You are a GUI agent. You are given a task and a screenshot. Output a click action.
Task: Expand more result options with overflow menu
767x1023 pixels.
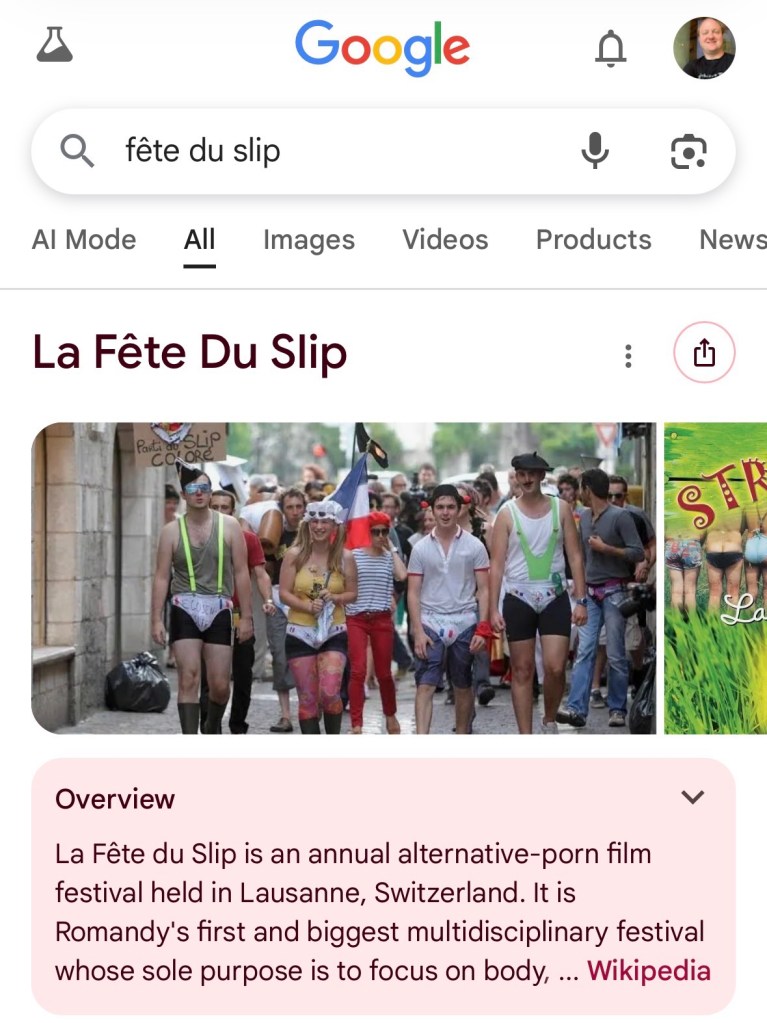click(628, 355)
